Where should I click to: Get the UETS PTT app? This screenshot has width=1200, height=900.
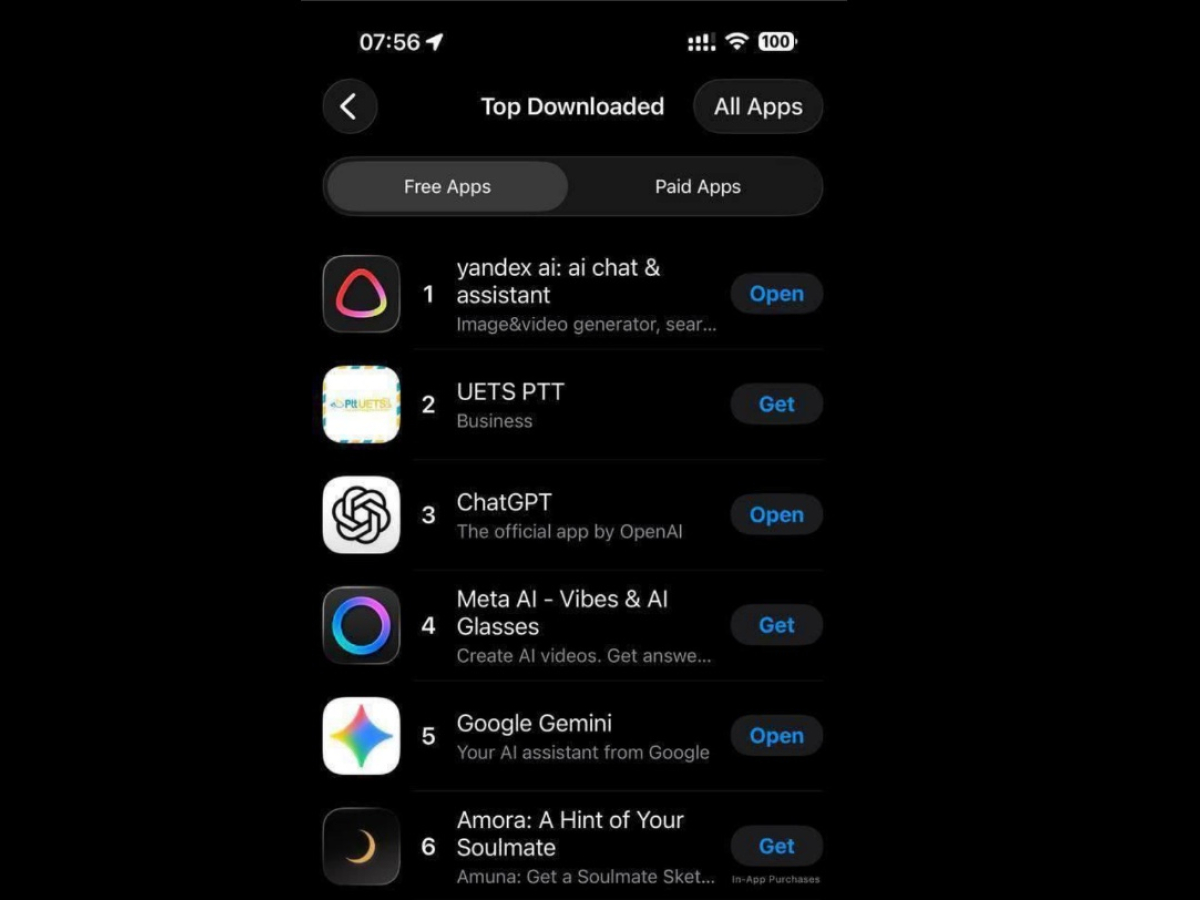pos(776,404)
